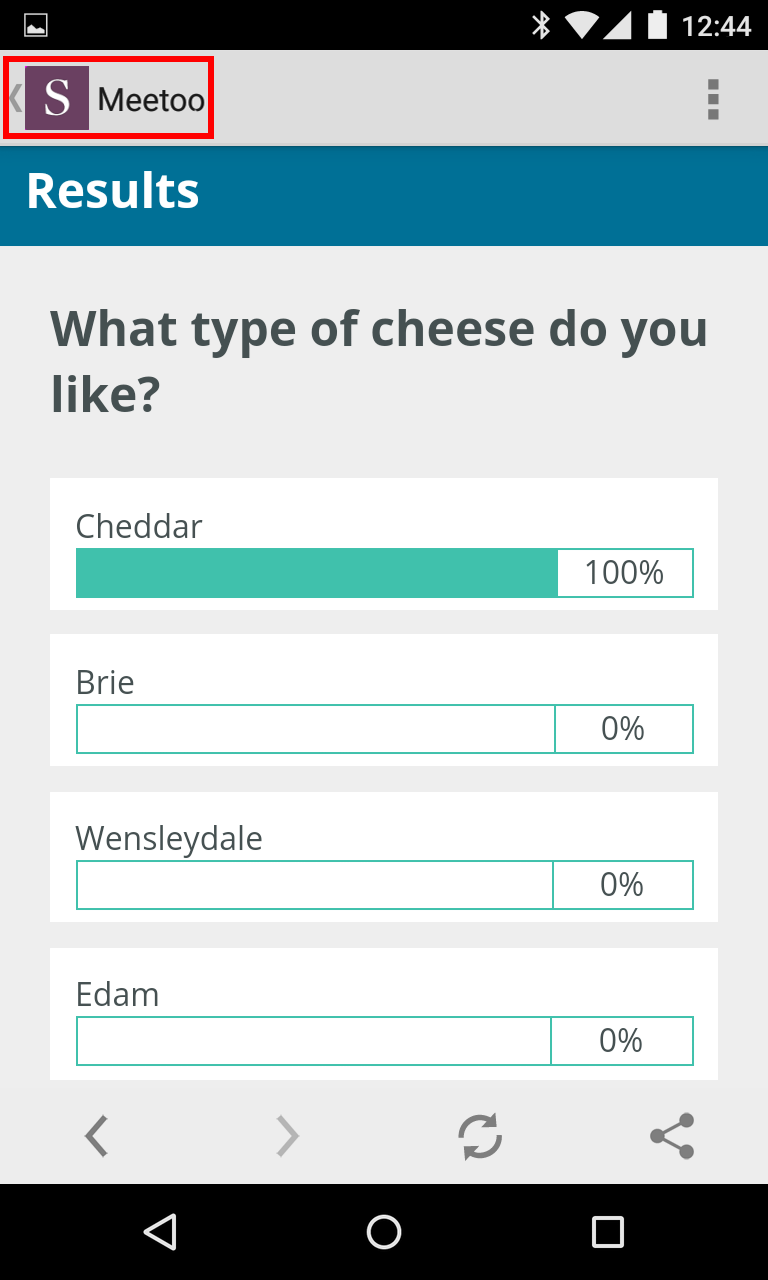Open the recent apps view
Image resolution: width=768 pixels, height=1280 pixels.
(607, 1232)
